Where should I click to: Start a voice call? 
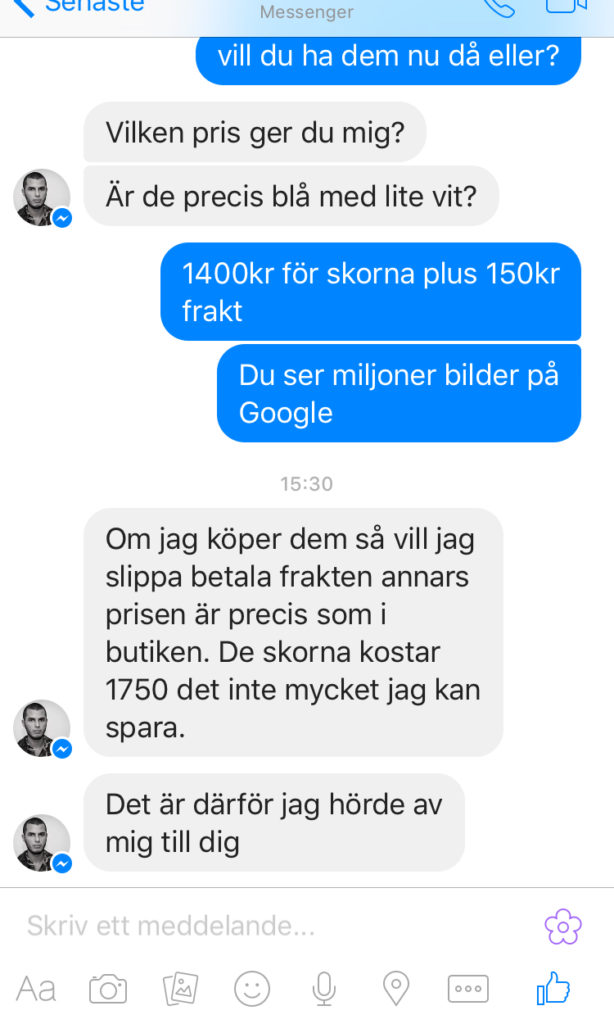497,6
